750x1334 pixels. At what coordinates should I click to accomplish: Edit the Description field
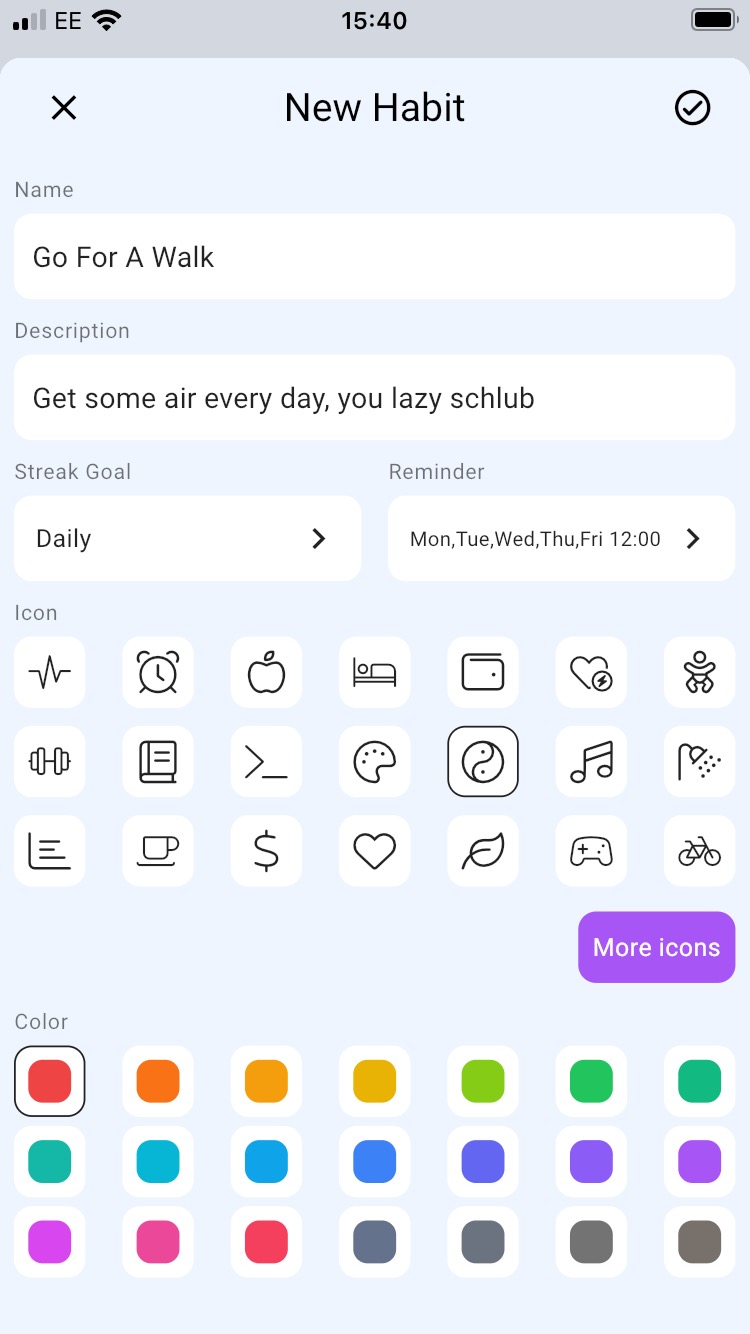tap(375, 397)
